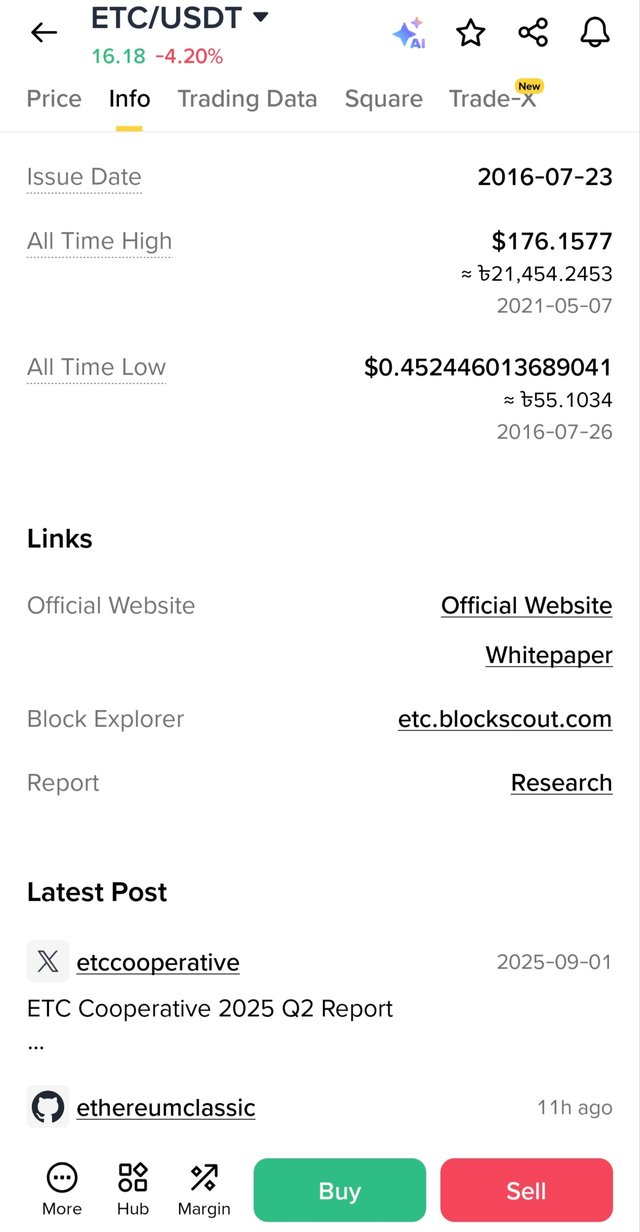This screenshot has width=640, height=1232.
Task: Open the AI assistant sparkle icon
Action: (408, 33)
